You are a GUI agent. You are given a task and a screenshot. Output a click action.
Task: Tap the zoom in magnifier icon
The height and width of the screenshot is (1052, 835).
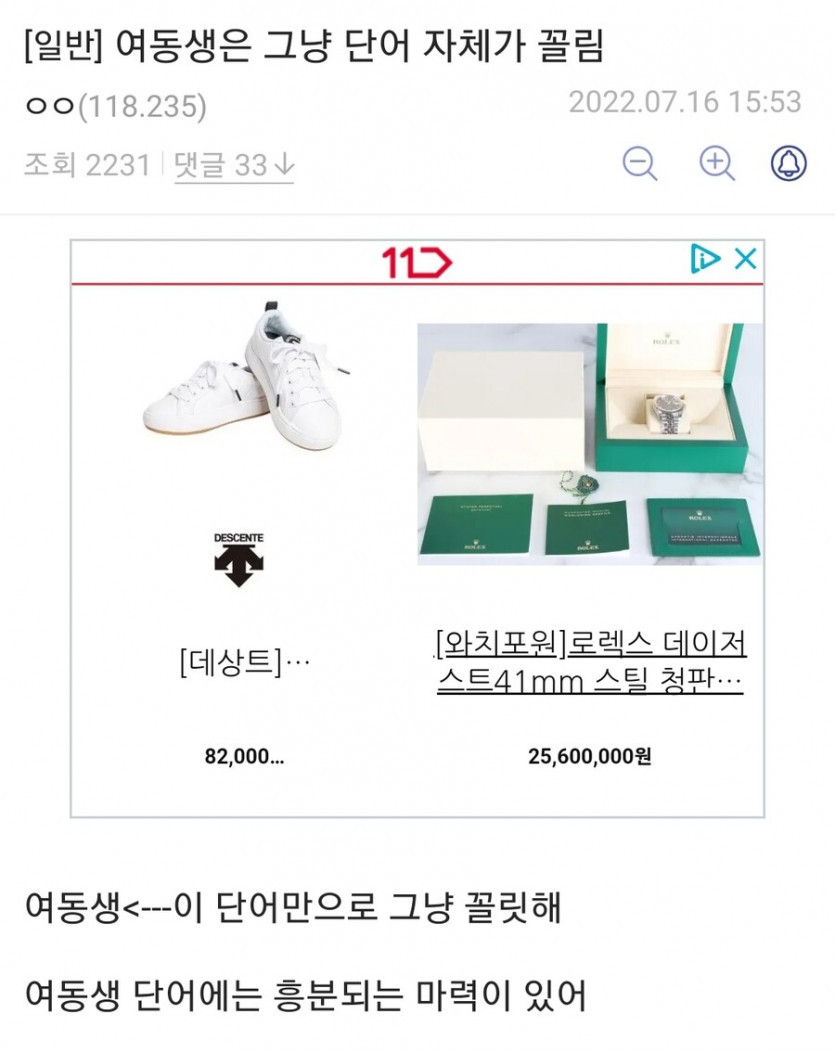pyautogui.click(x=716, y=163)
